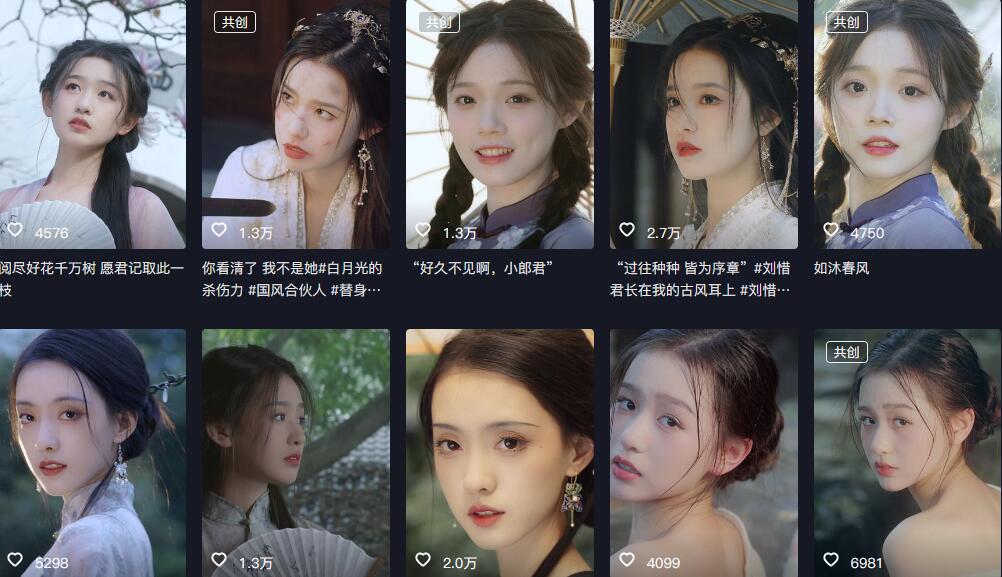1002x577 pixels.
Task: Open the video with 5298 likes
Action: 90,450
